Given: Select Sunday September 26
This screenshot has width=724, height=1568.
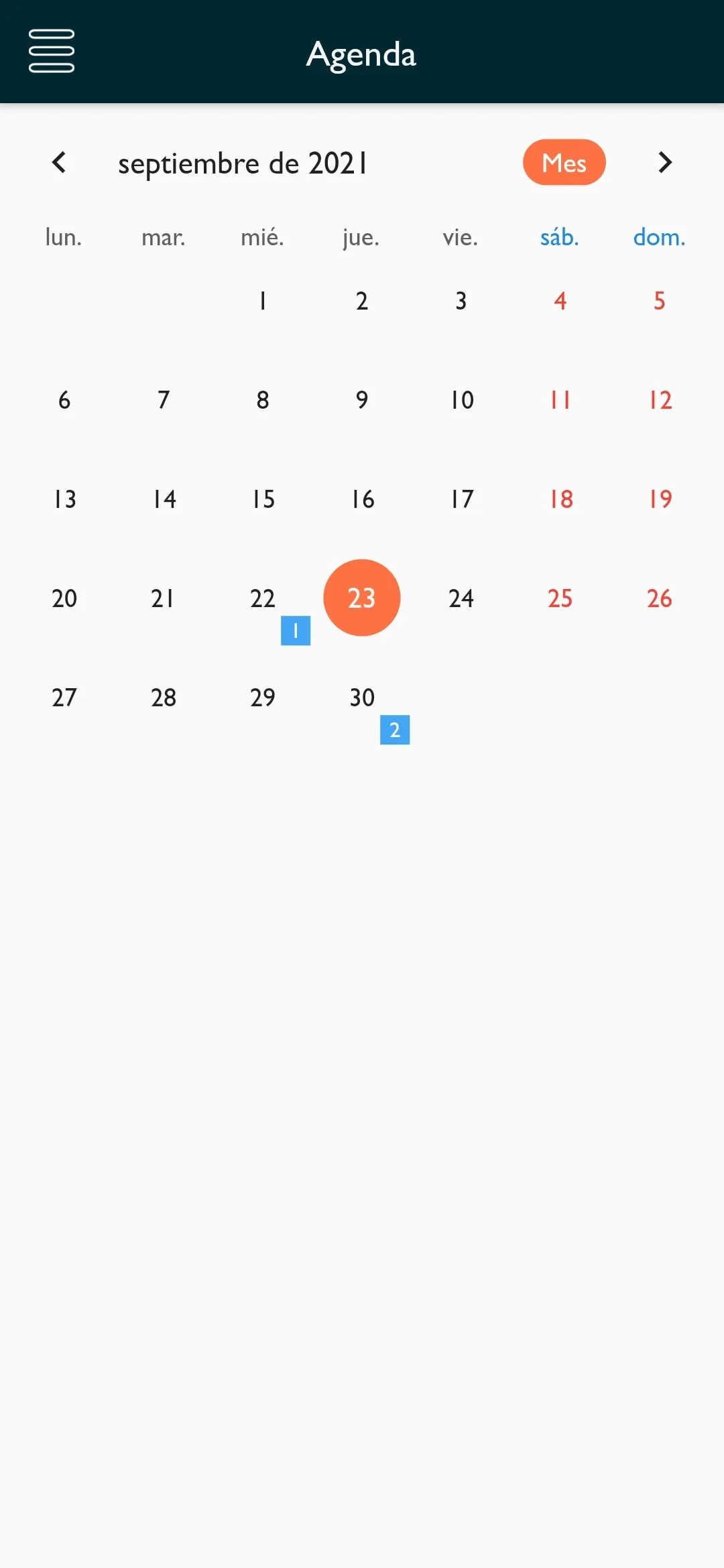Looking at the screenshot, I should (x=660, y=598).
